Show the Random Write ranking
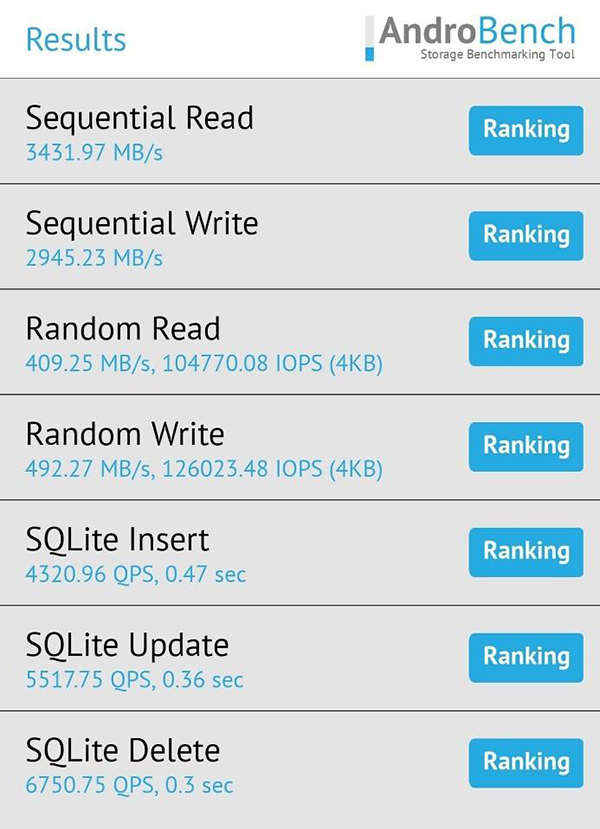Screen dimensions: 600x829 [x=526, y=446]
